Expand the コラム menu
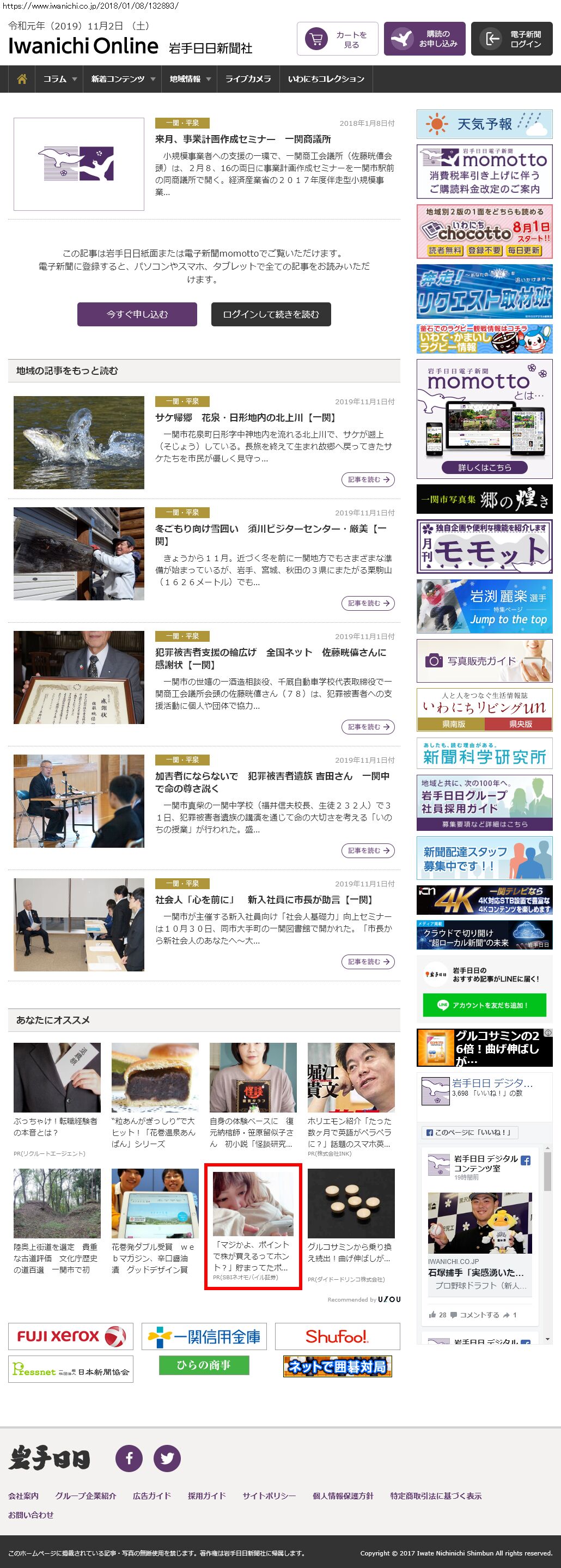Viewport: 561px width, 1568px height. pos(59,79)
